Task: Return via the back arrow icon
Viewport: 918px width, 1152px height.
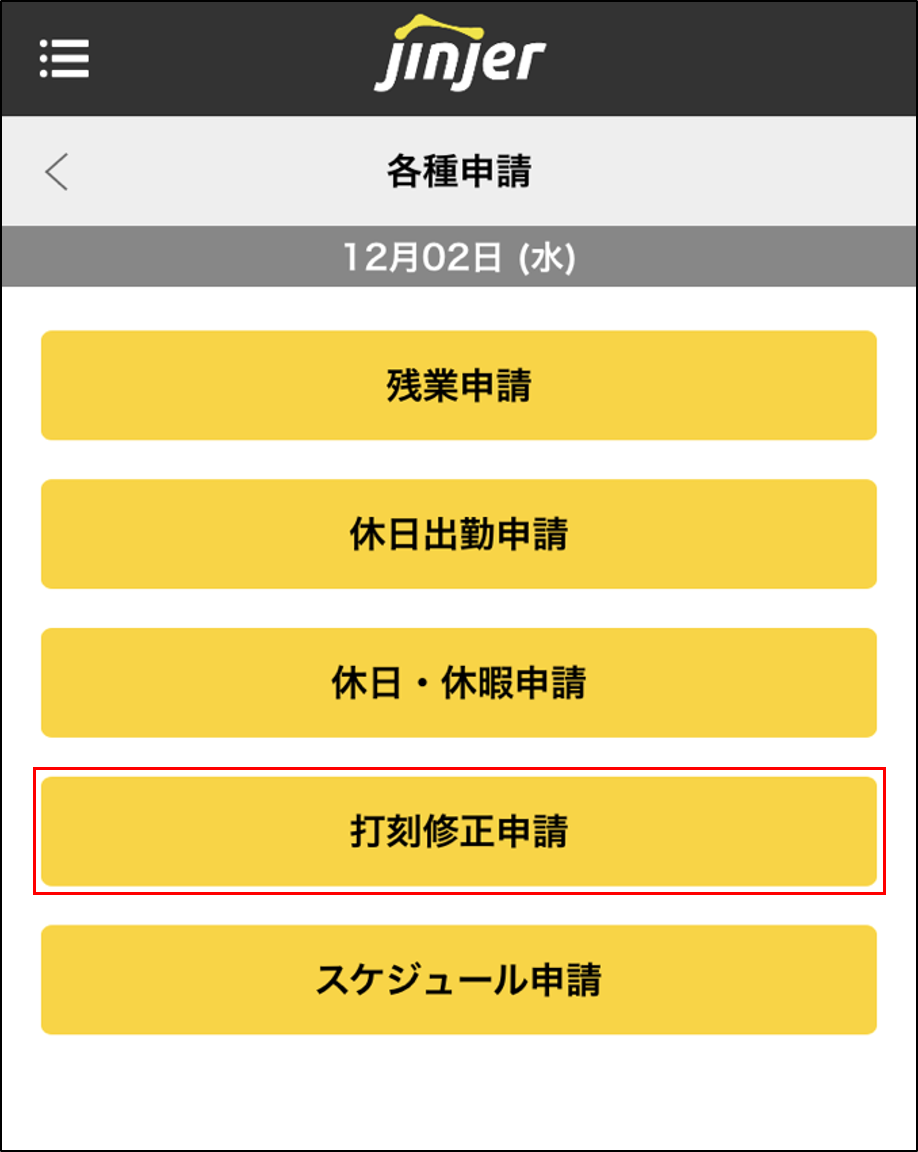Action: click(x=55, y=171)
